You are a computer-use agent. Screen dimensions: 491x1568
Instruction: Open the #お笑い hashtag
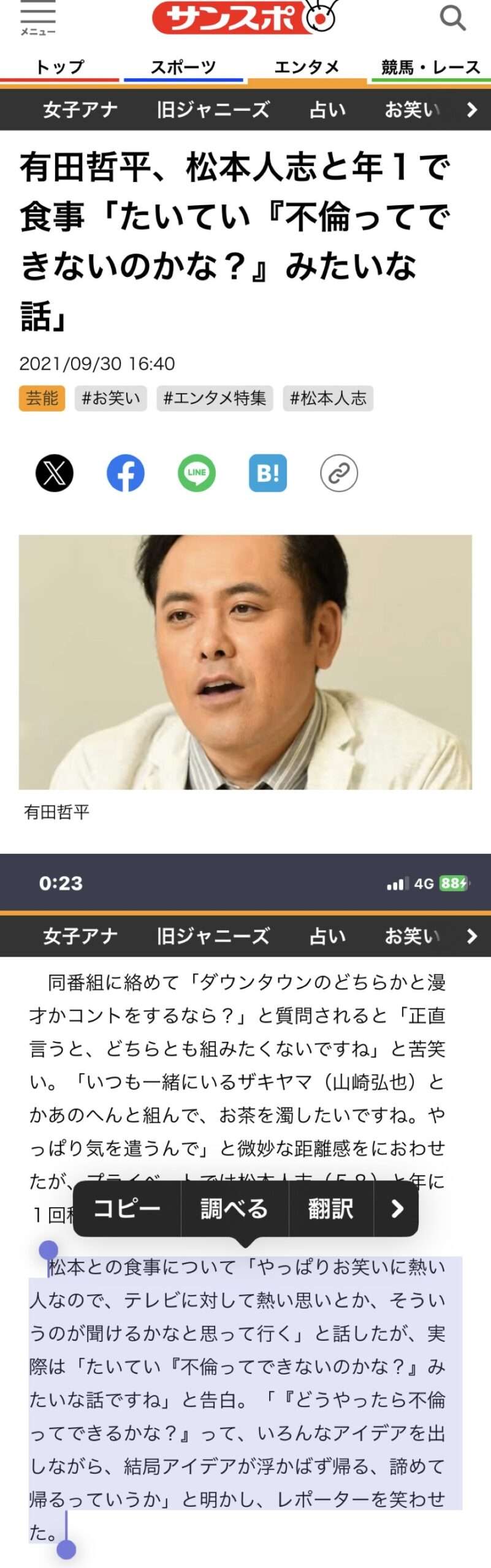(x=111, y=398)
